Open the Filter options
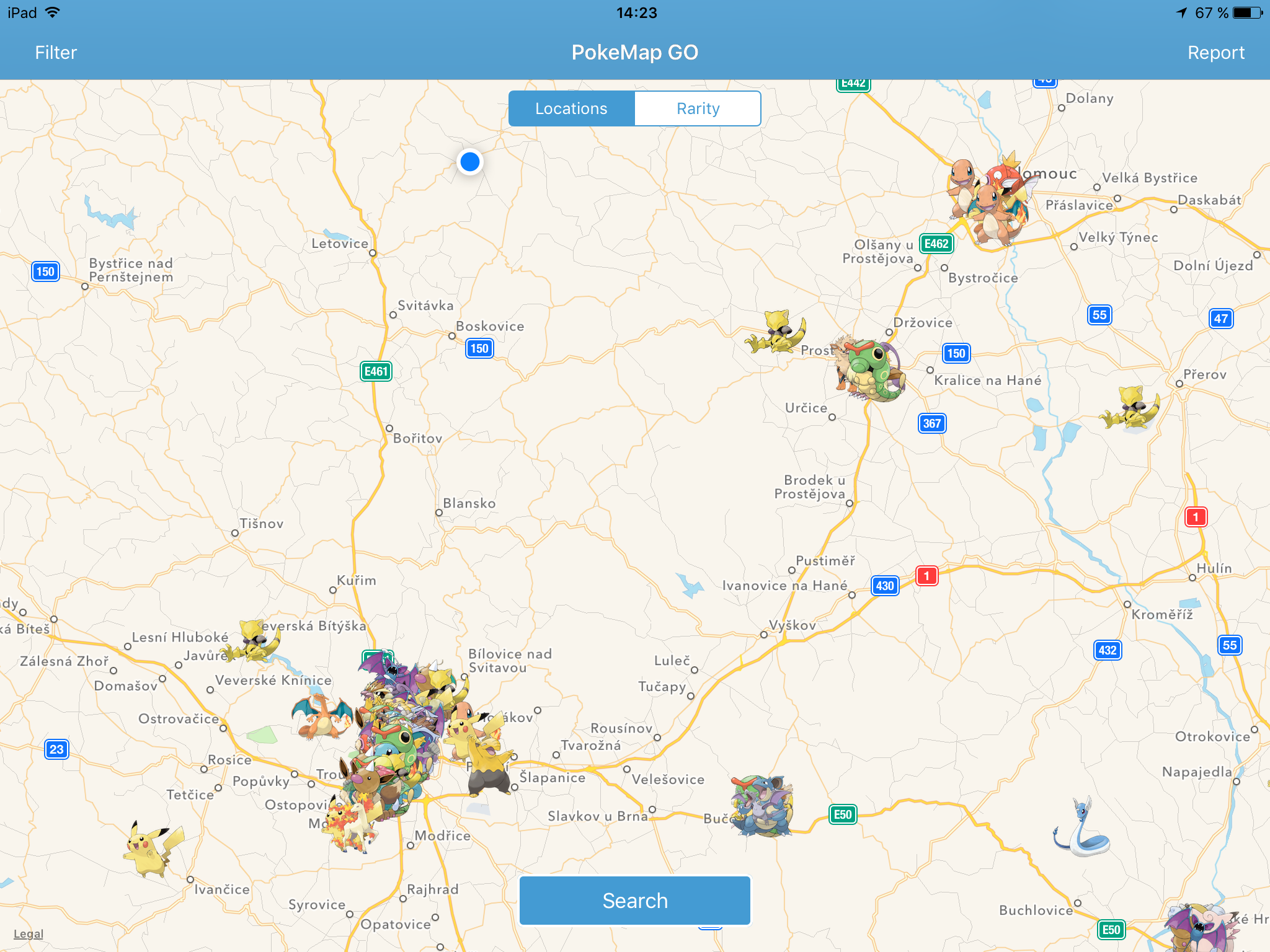 click(56, 53)
